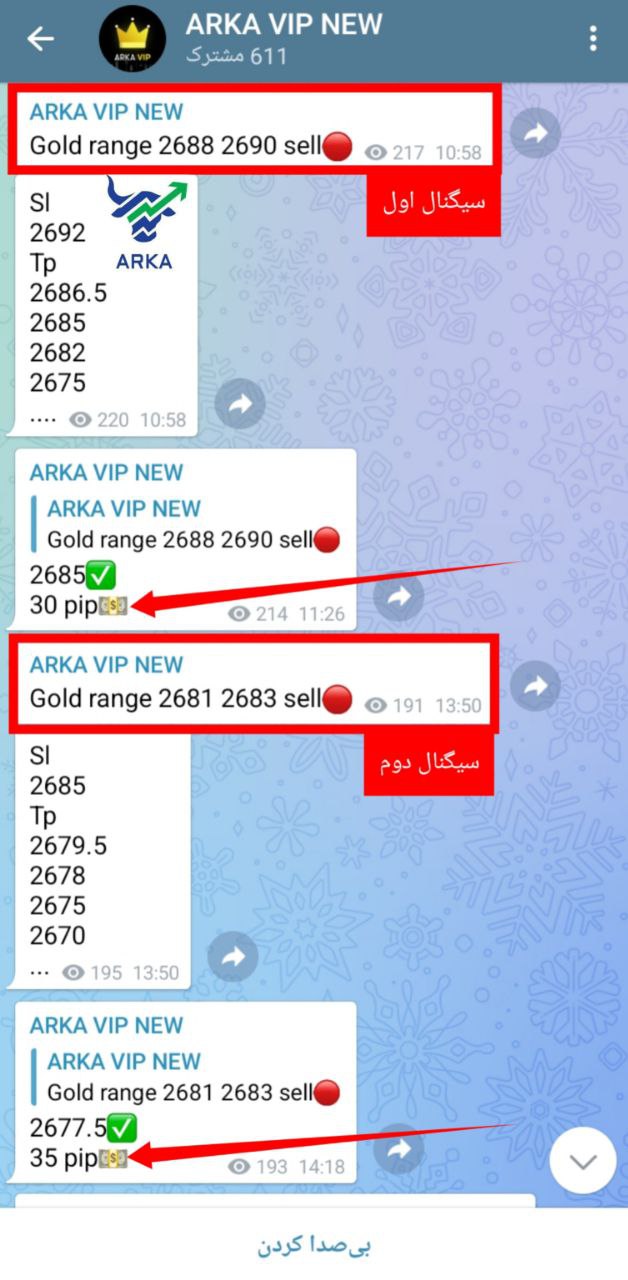Open ARKA VIP NEW channel info header
Viewport: 628px width, 1280px height.
[284, 39]
